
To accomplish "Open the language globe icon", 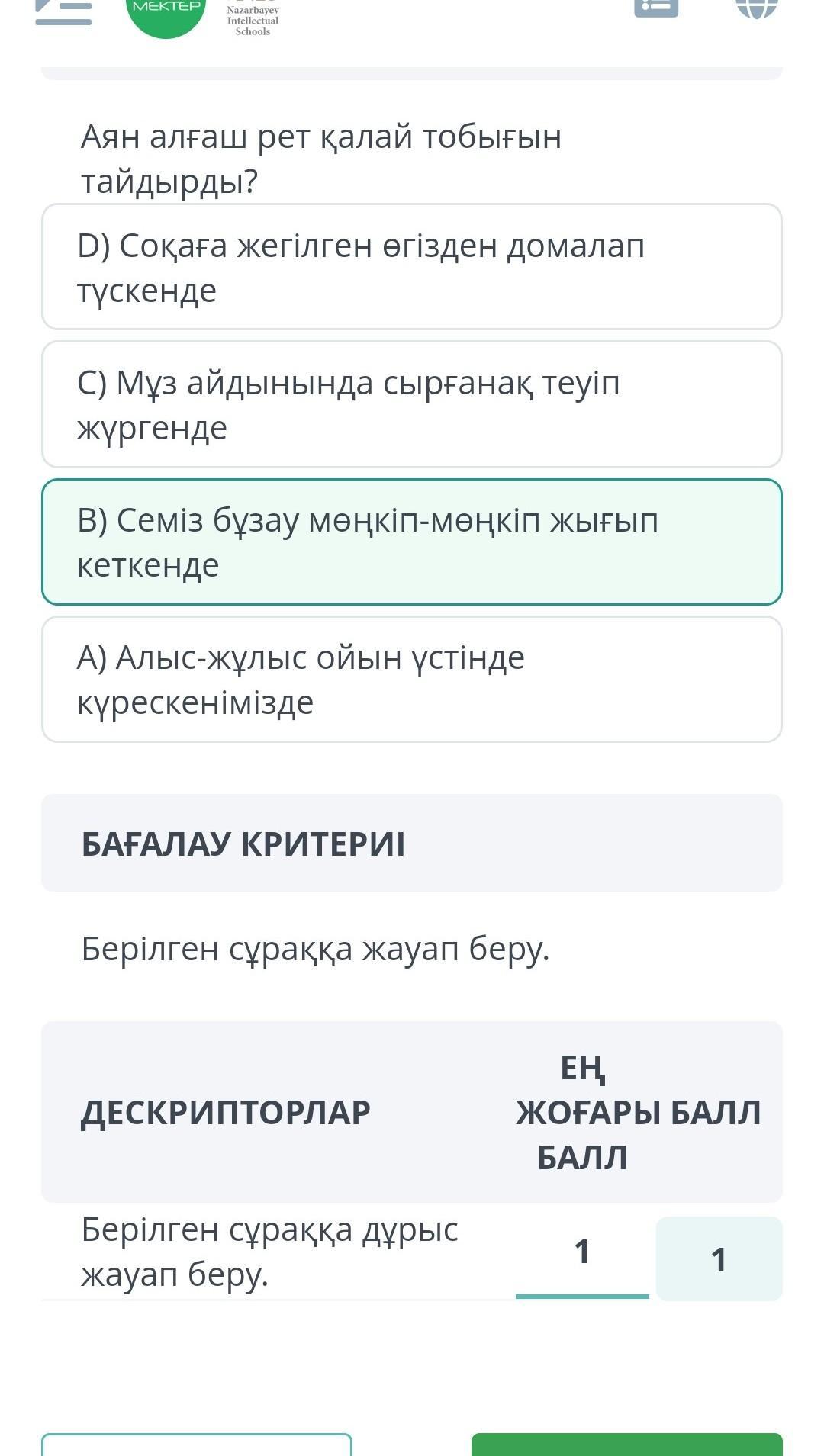I will coord(756,8).
